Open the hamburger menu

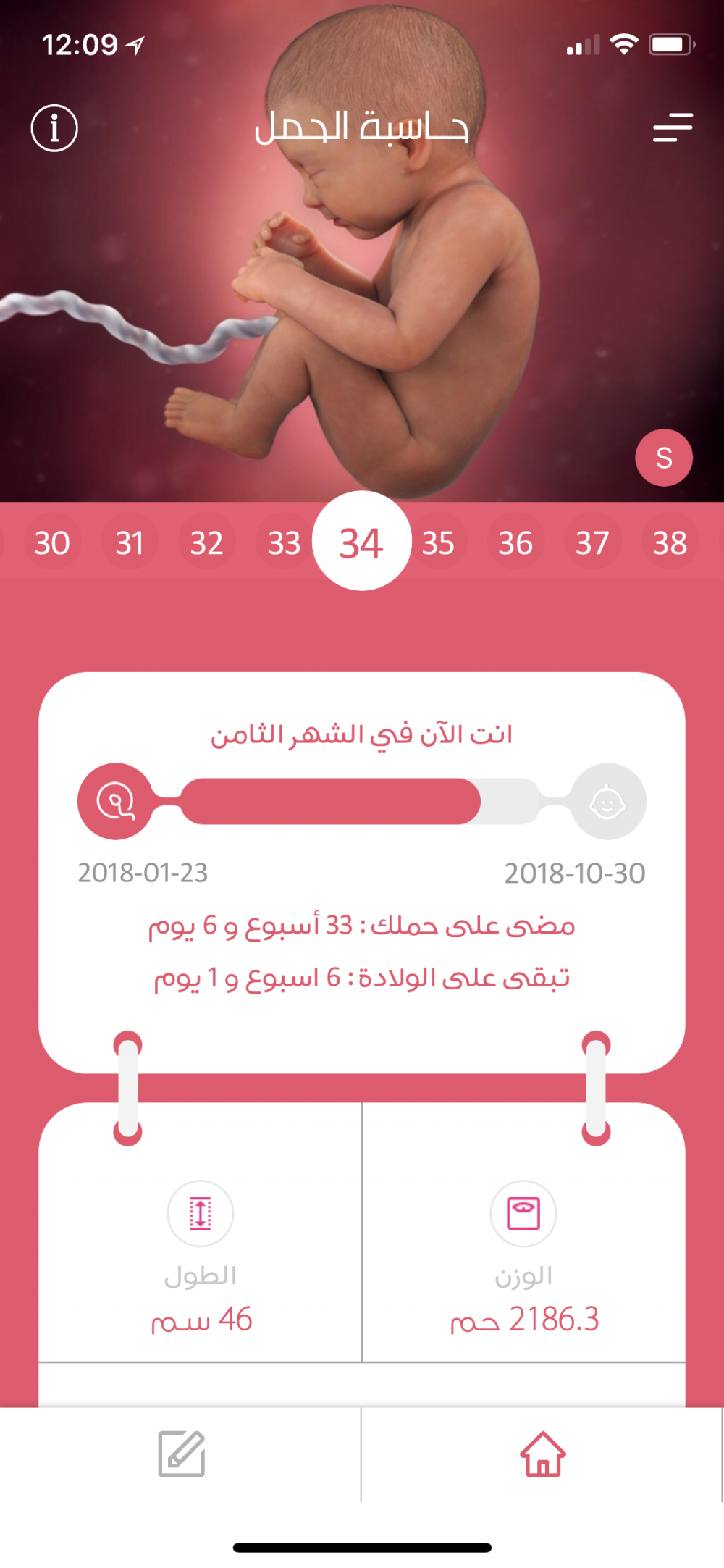[673, 127]
